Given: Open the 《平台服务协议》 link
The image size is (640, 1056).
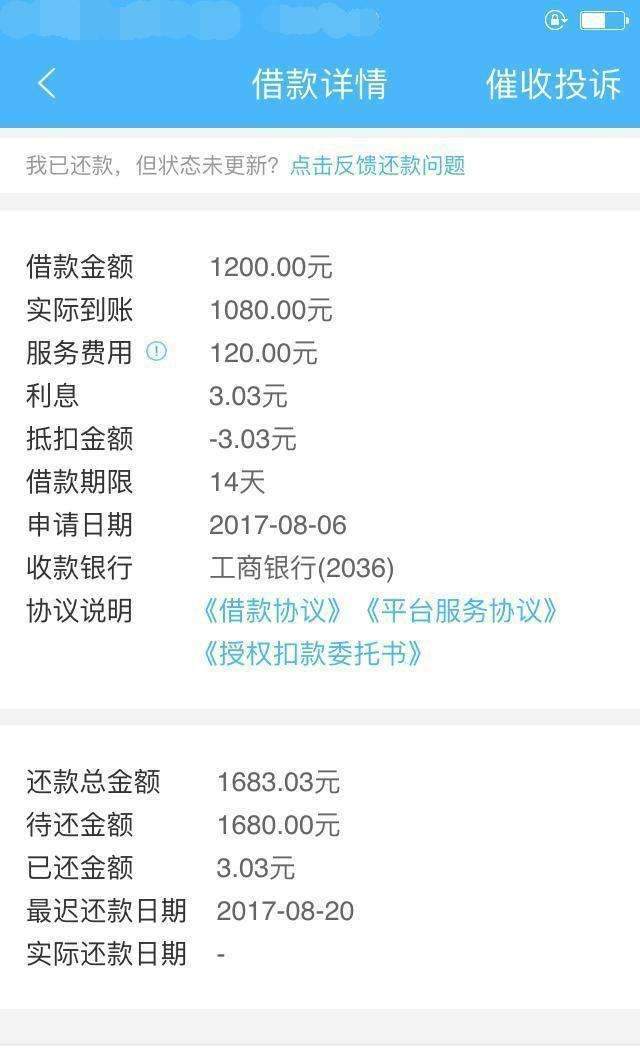Looking at the screenshot, I should 461,611.
